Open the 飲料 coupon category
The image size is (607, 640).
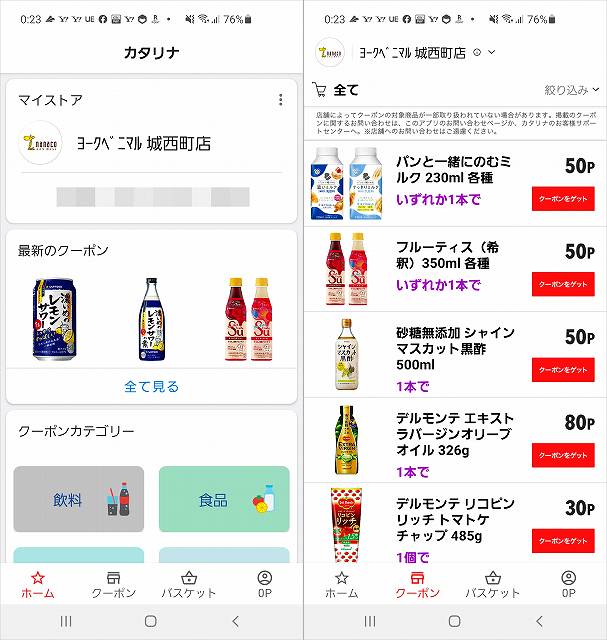click(79, 499)
